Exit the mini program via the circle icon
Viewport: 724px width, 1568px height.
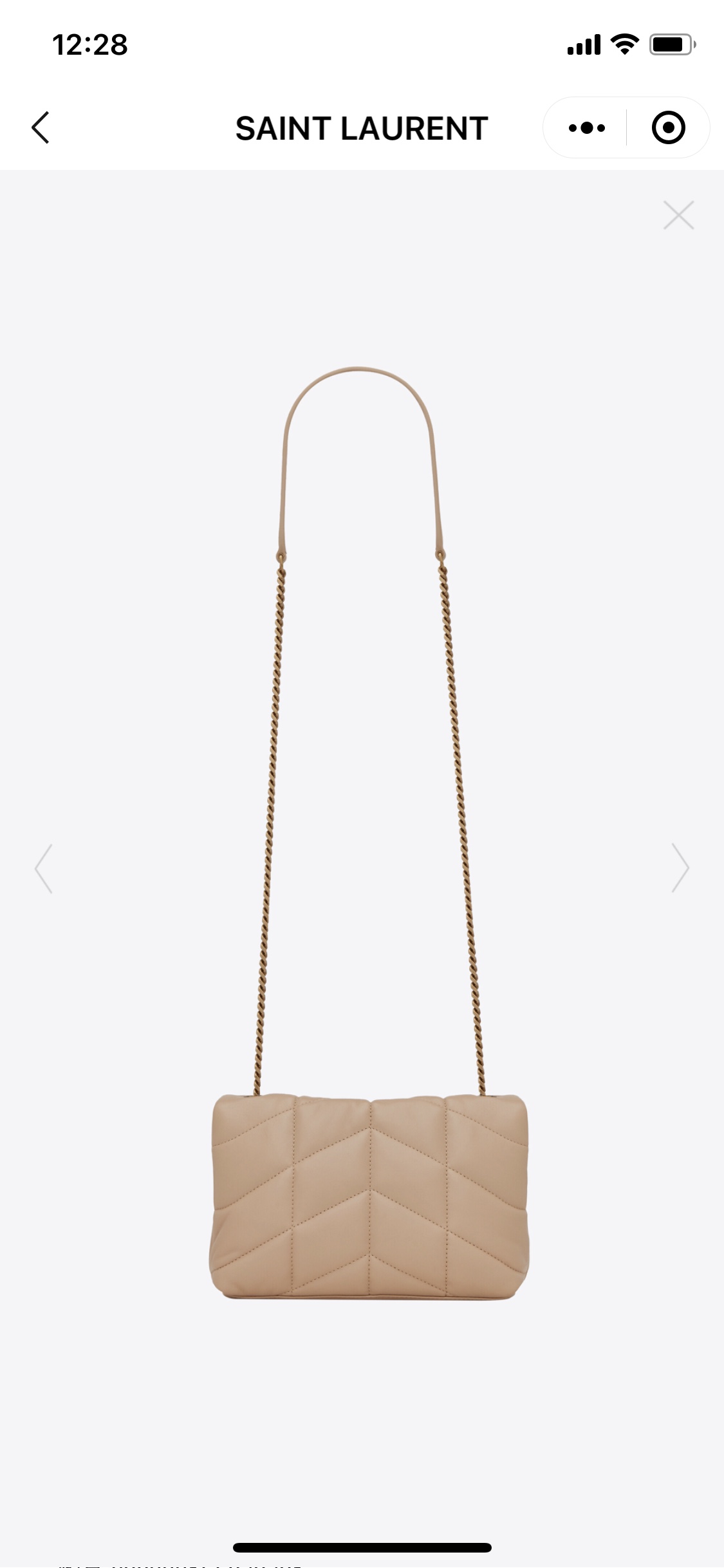pos(668,127)
